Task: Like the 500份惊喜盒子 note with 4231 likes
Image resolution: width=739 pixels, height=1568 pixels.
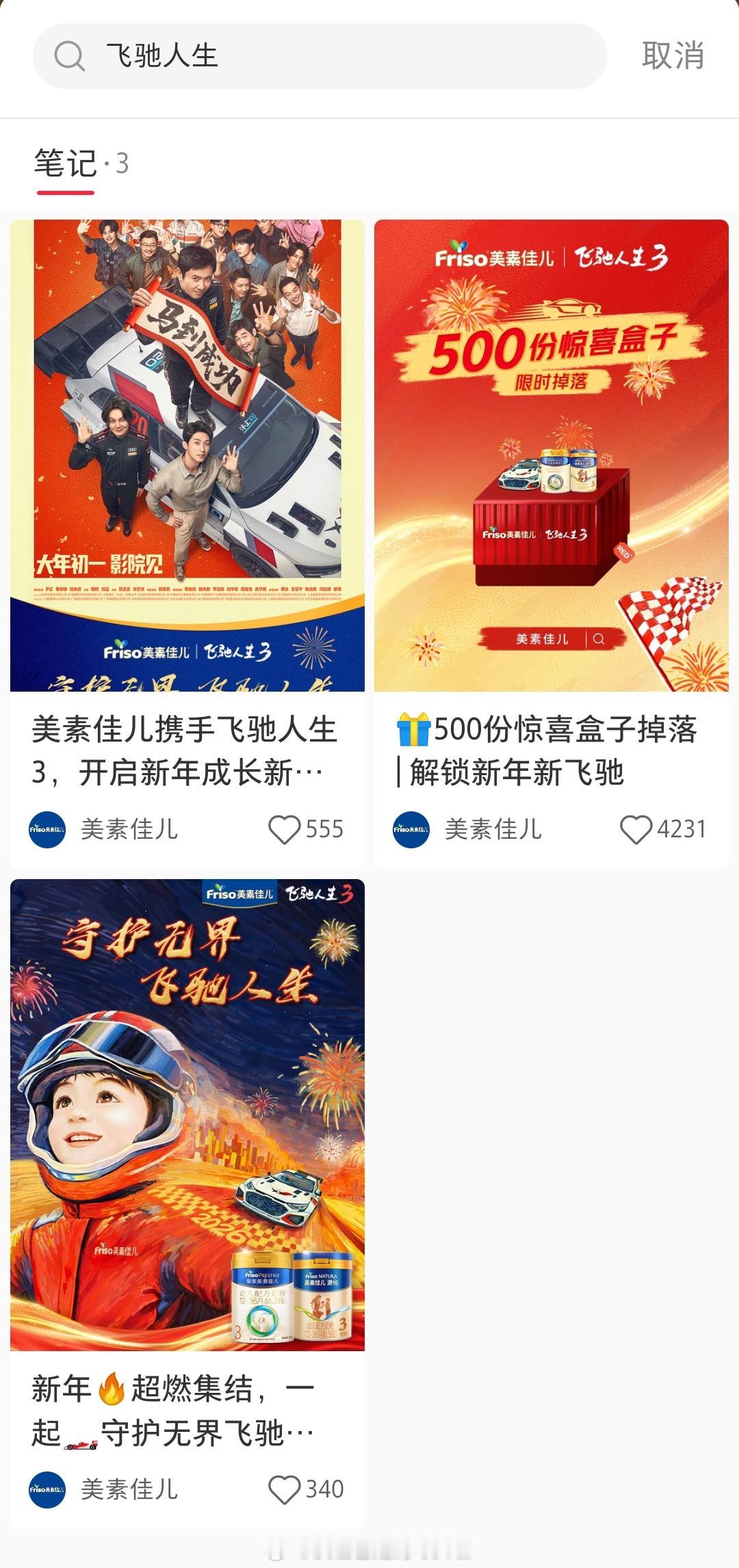Action: coord(636,829)
